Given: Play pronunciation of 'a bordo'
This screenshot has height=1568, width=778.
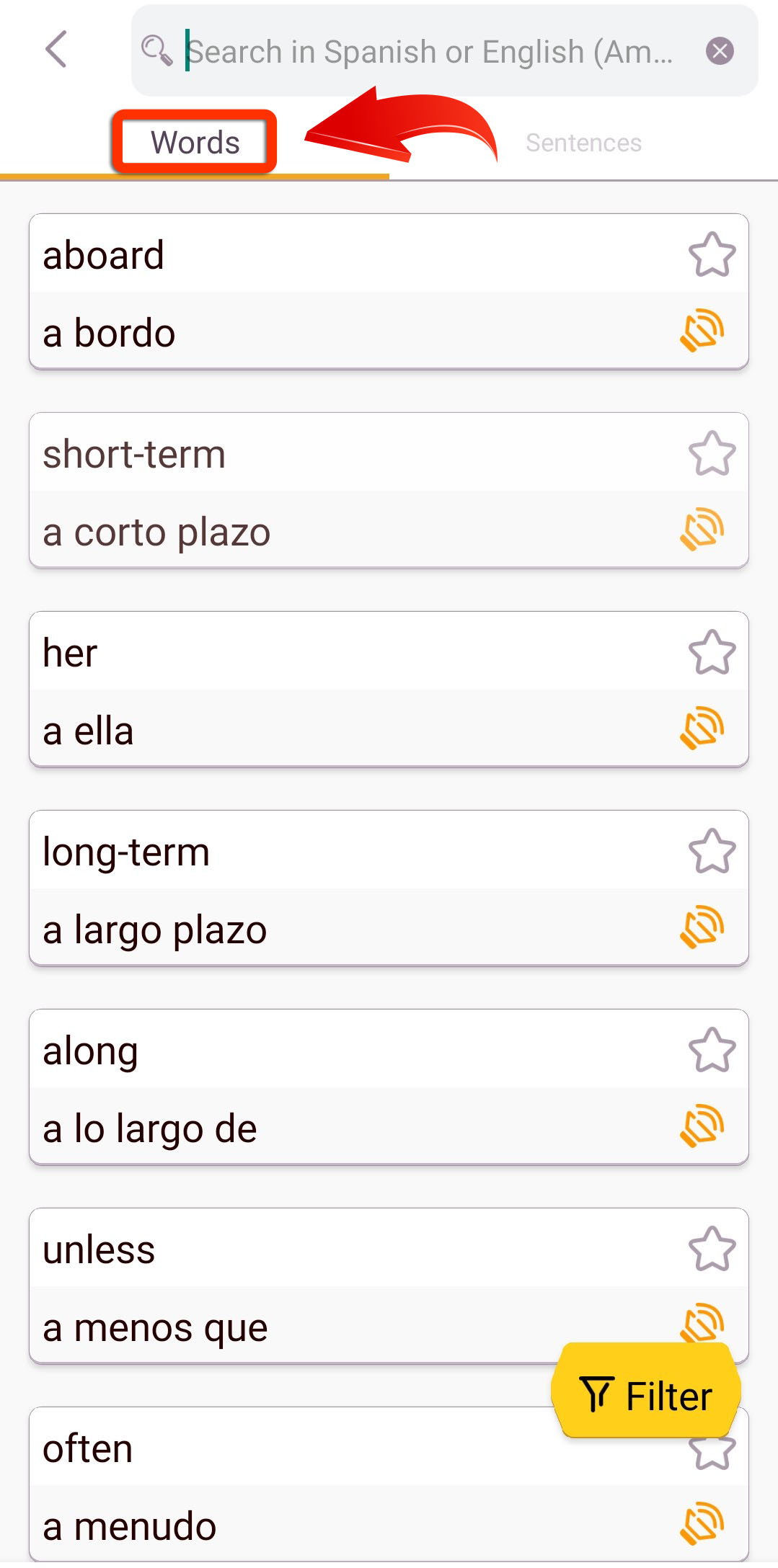Looking at the screenshot, I should pyautogui.click(x=702, y=331).
